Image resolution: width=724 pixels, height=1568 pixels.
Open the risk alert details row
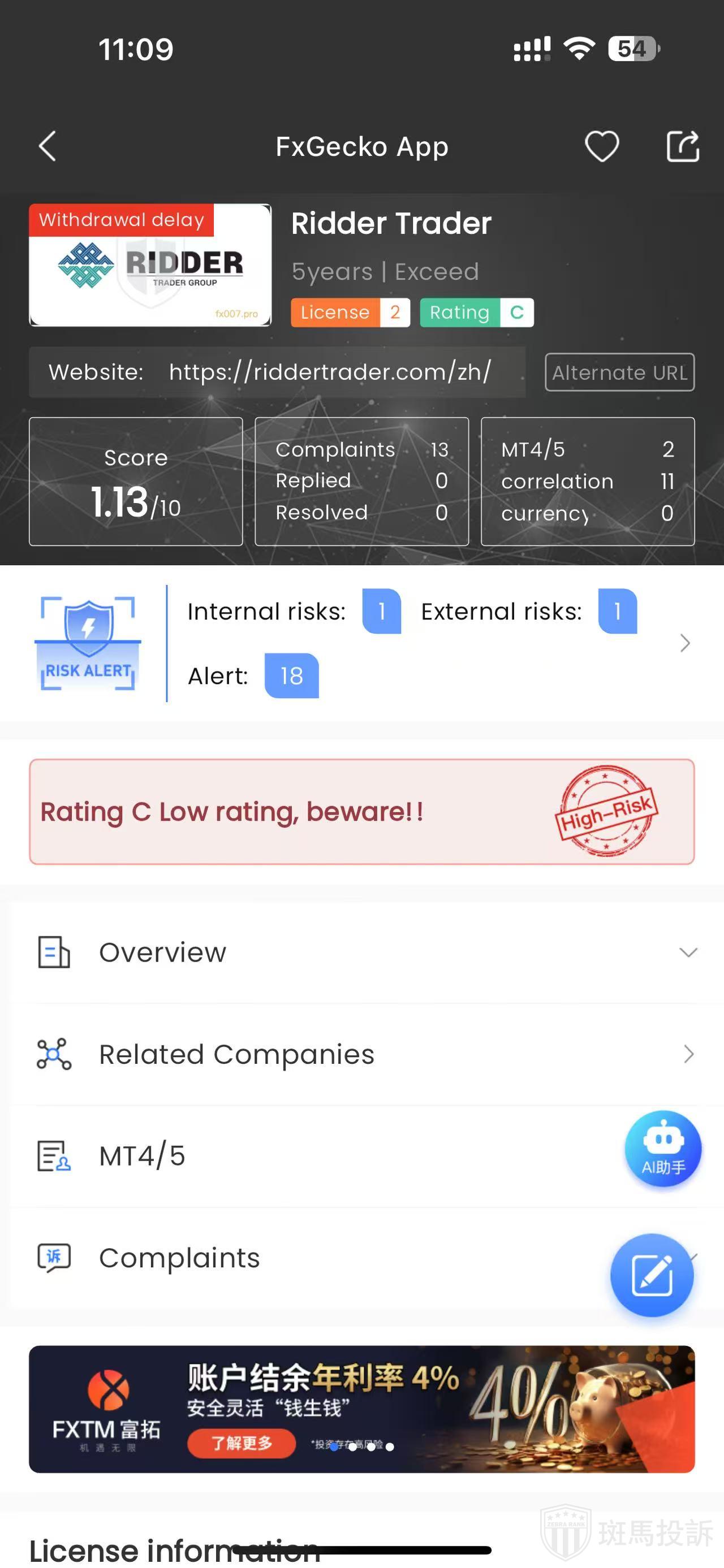[684, 643]
